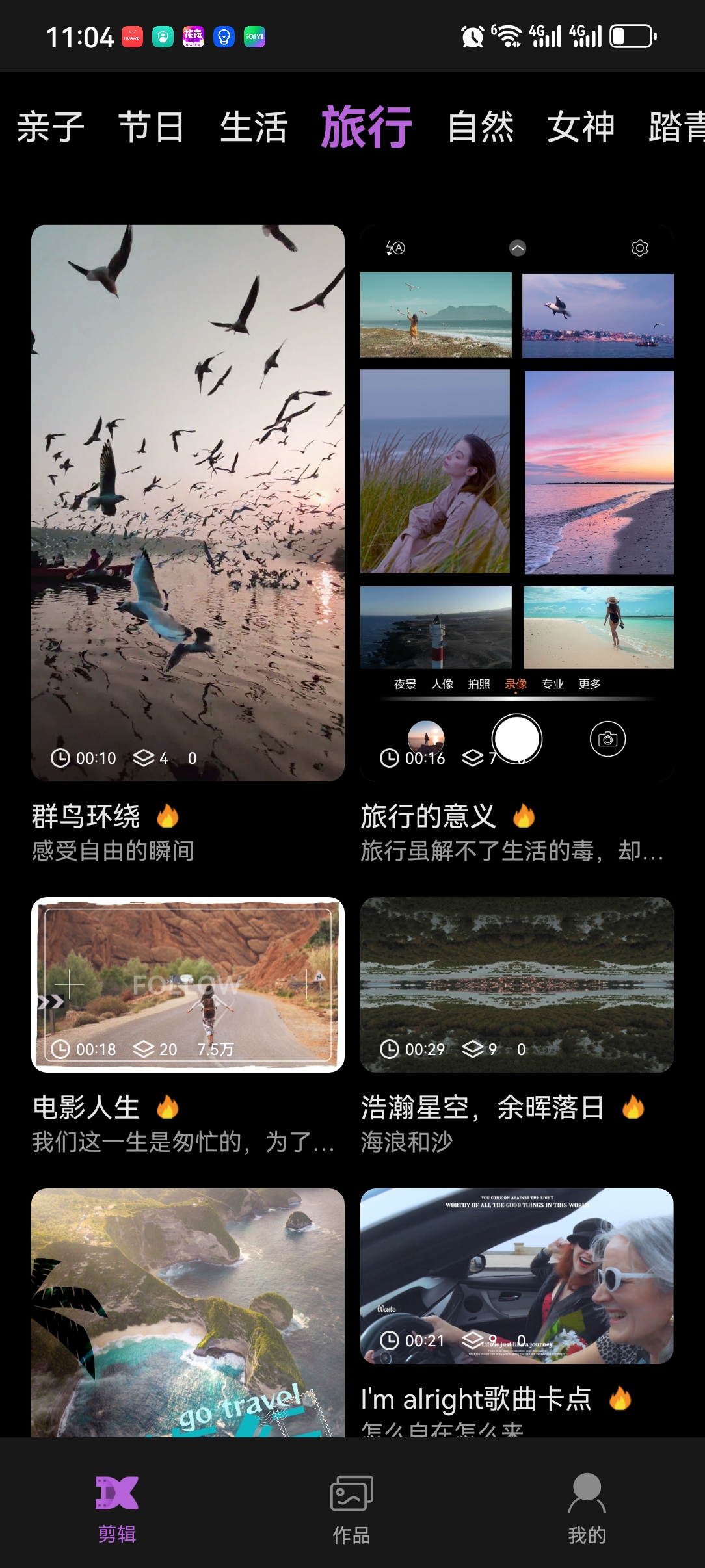Select the 节日 category tab
The height and width of the screenshot is (1568, 705).
click(x=151, y=127)
